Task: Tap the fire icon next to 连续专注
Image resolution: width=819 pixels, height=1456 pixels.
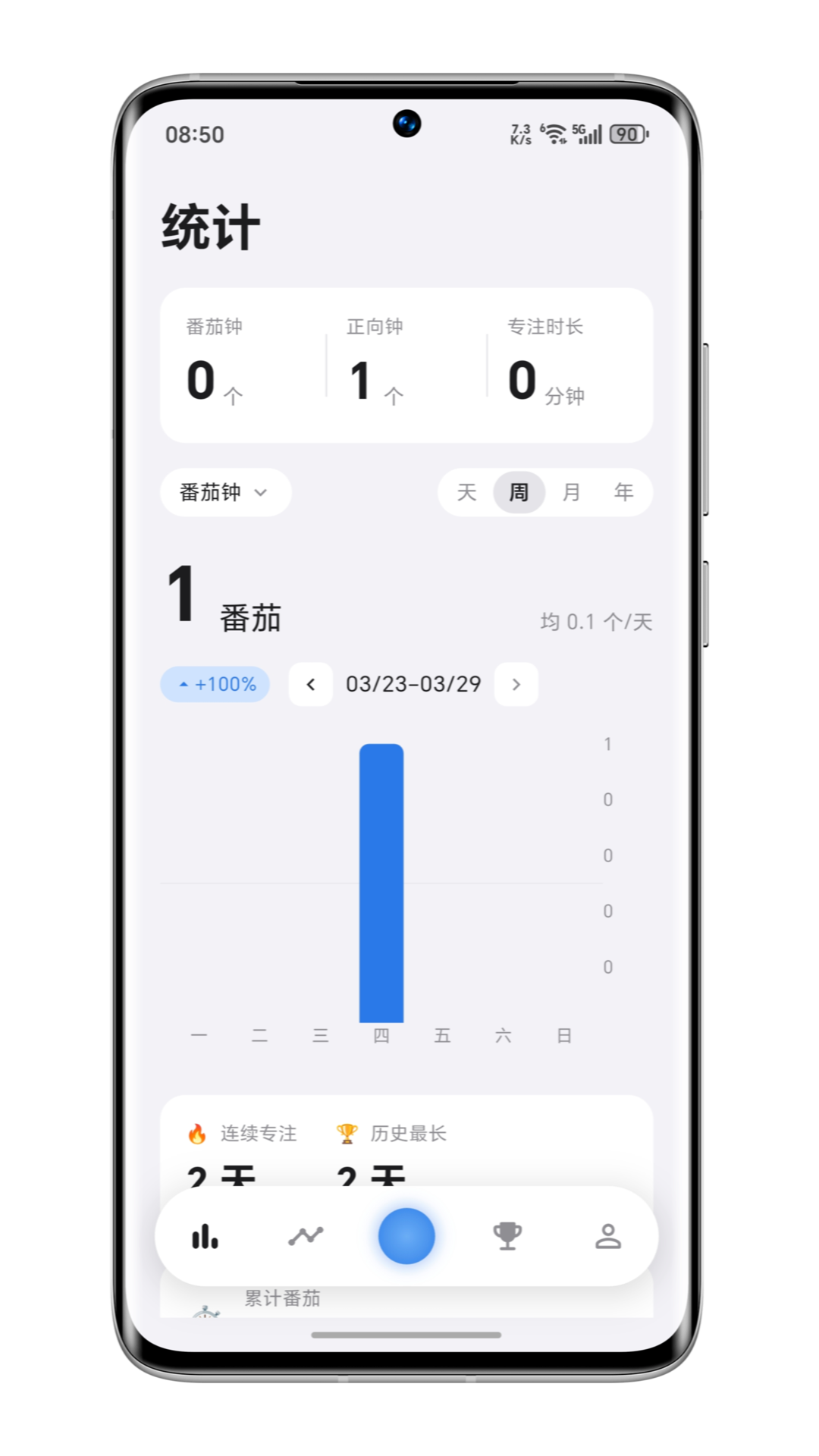Action: 196,1133
